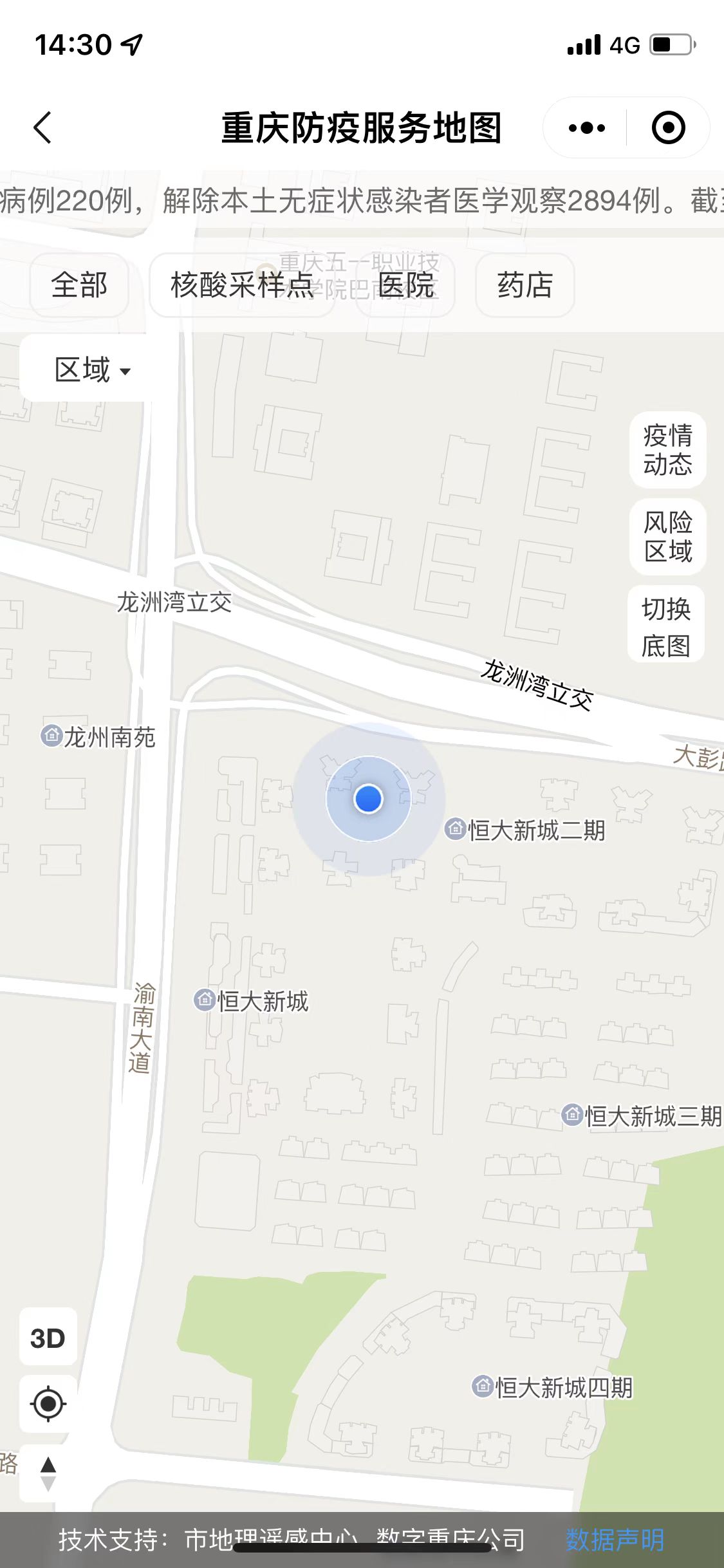
Task: Select the 全部 filter chip
Action: click(79, 285)
